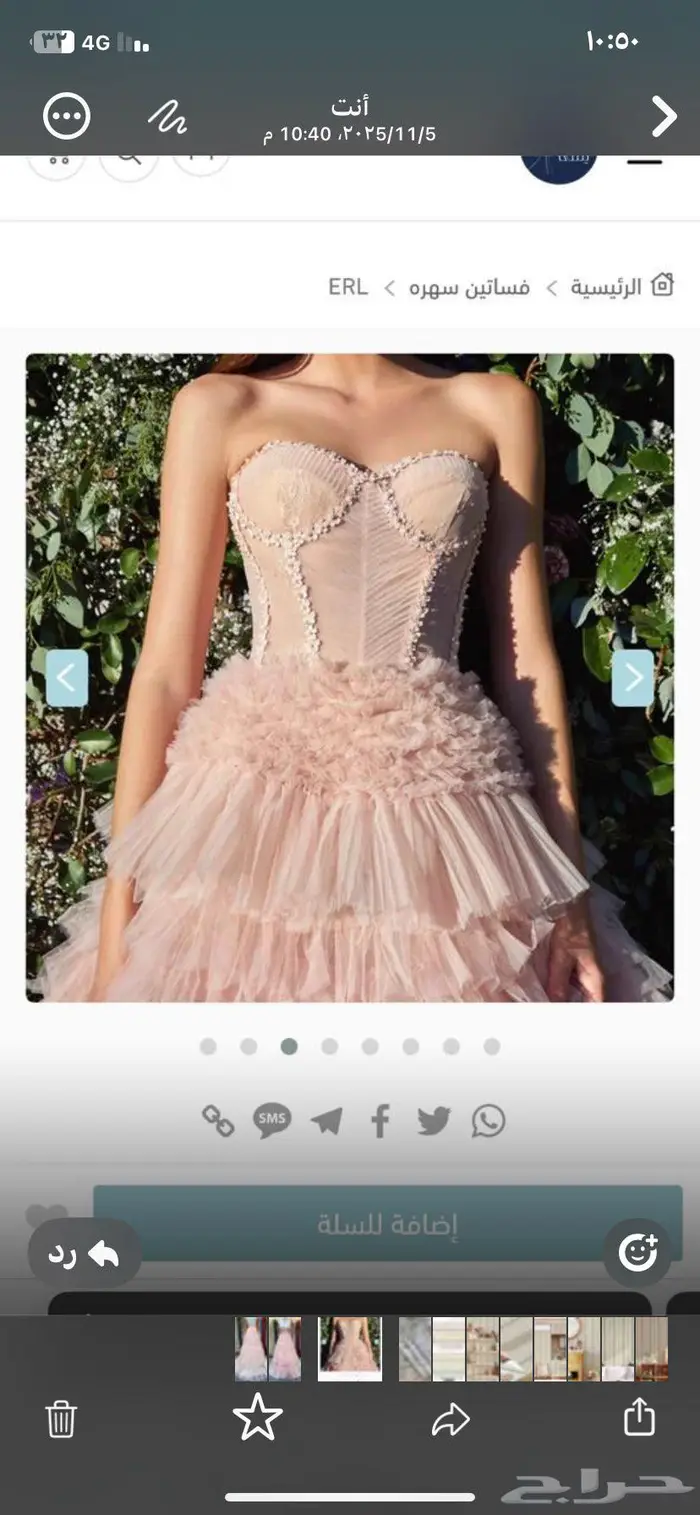Open the share sheet icon
This screenshot has width=700, height=1515.
click(x=639, y=1416)
